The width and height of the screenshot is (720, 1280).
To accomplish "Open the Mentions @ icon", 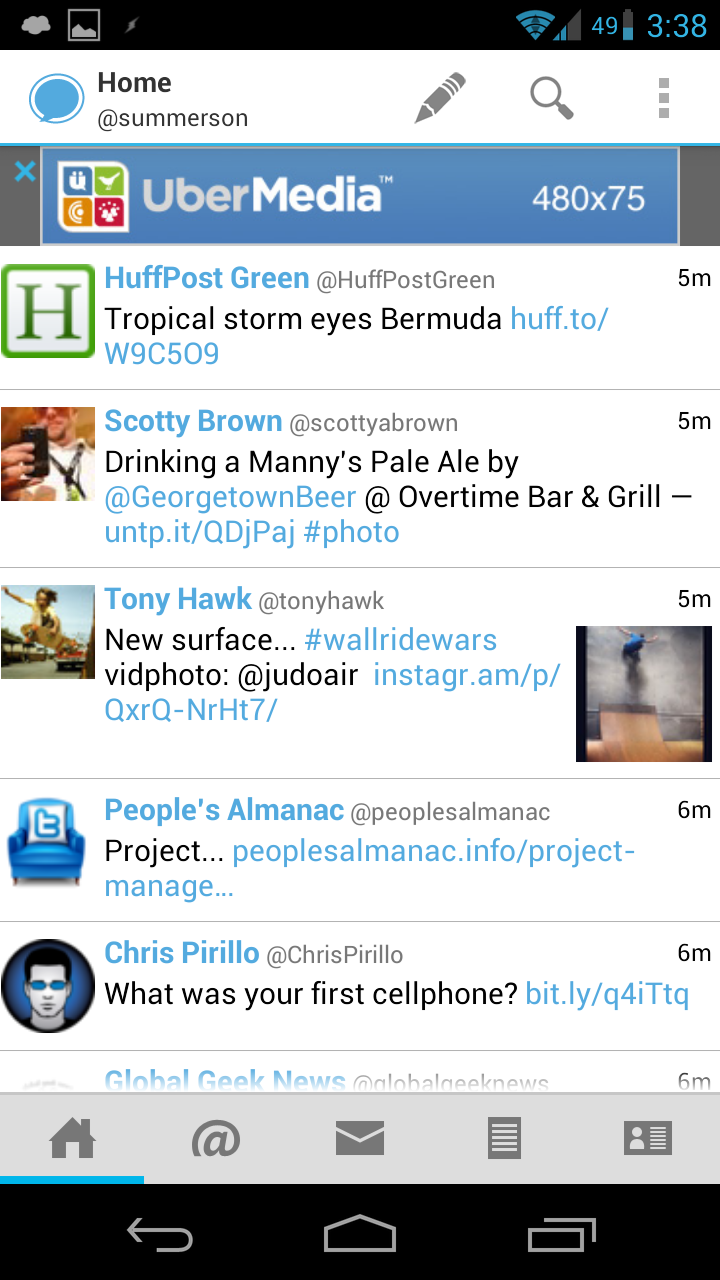I will pos(216,1137).
